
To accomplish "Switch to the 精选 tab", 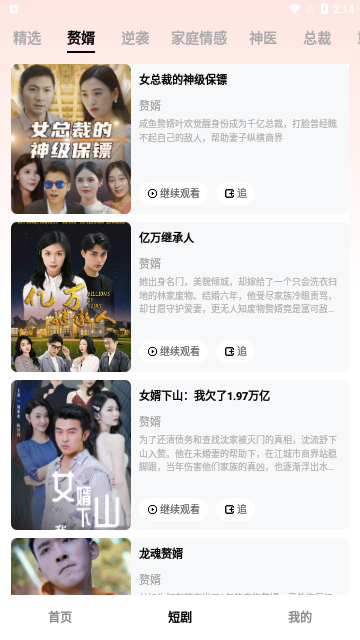I will [27, 38].
